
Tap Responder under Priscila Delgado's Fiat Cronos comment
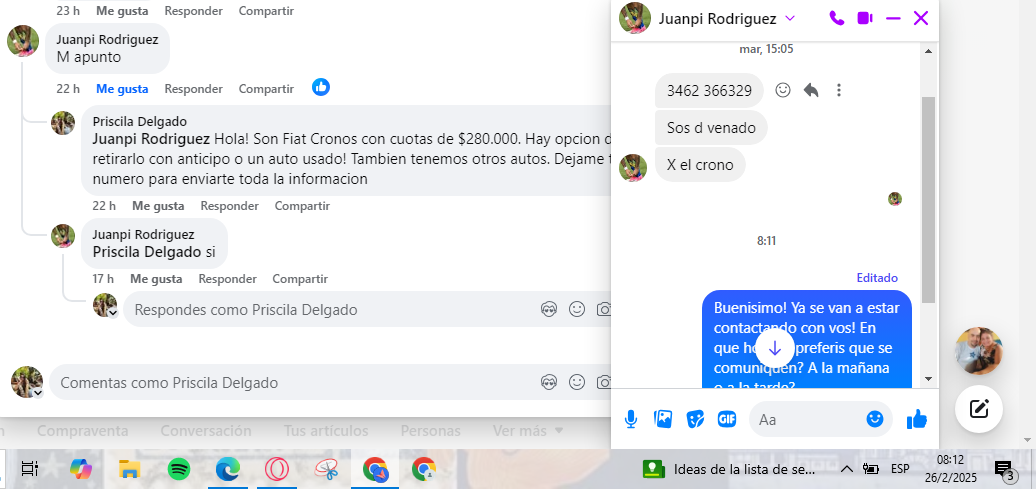(x=229, y=205)
